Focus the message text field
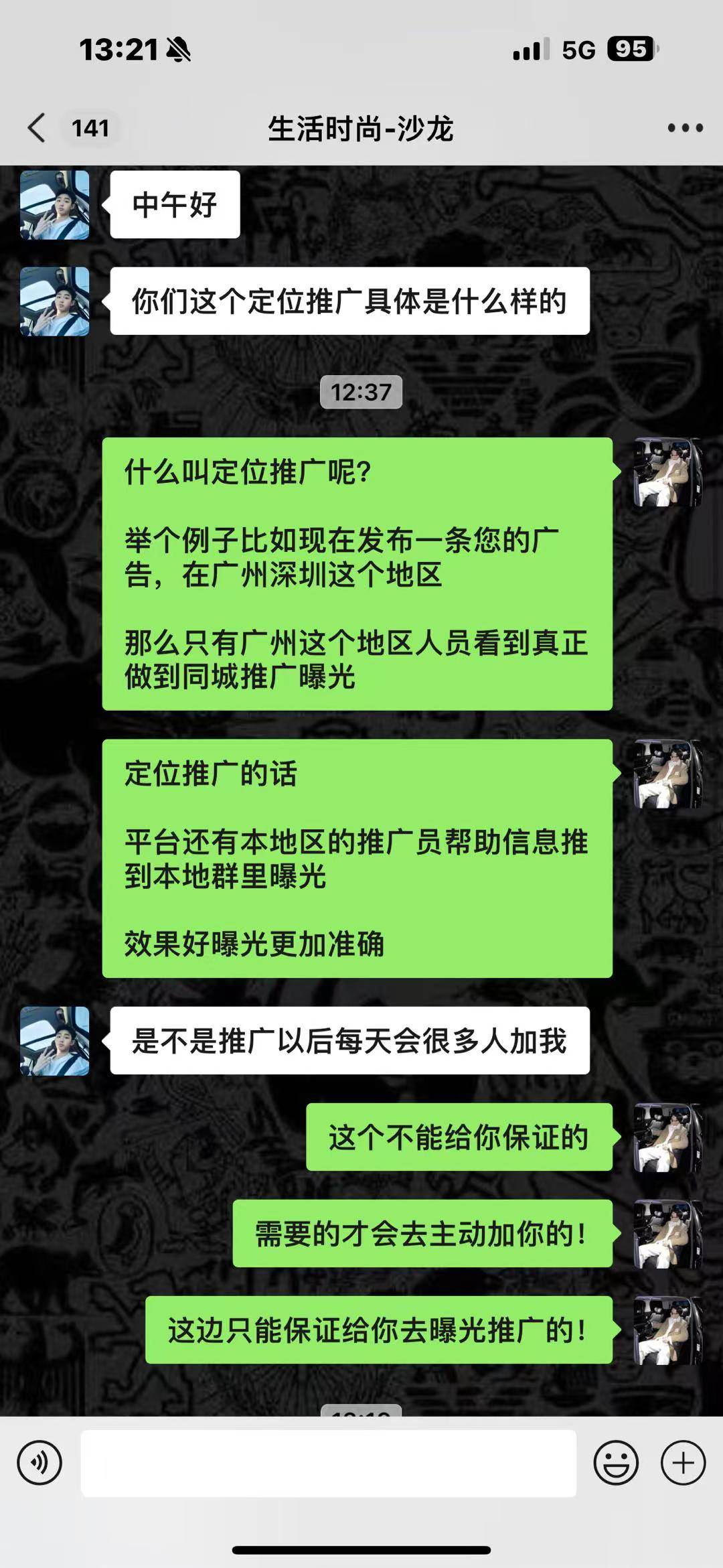This screenshot has width=723, height=1568. 328,1463
